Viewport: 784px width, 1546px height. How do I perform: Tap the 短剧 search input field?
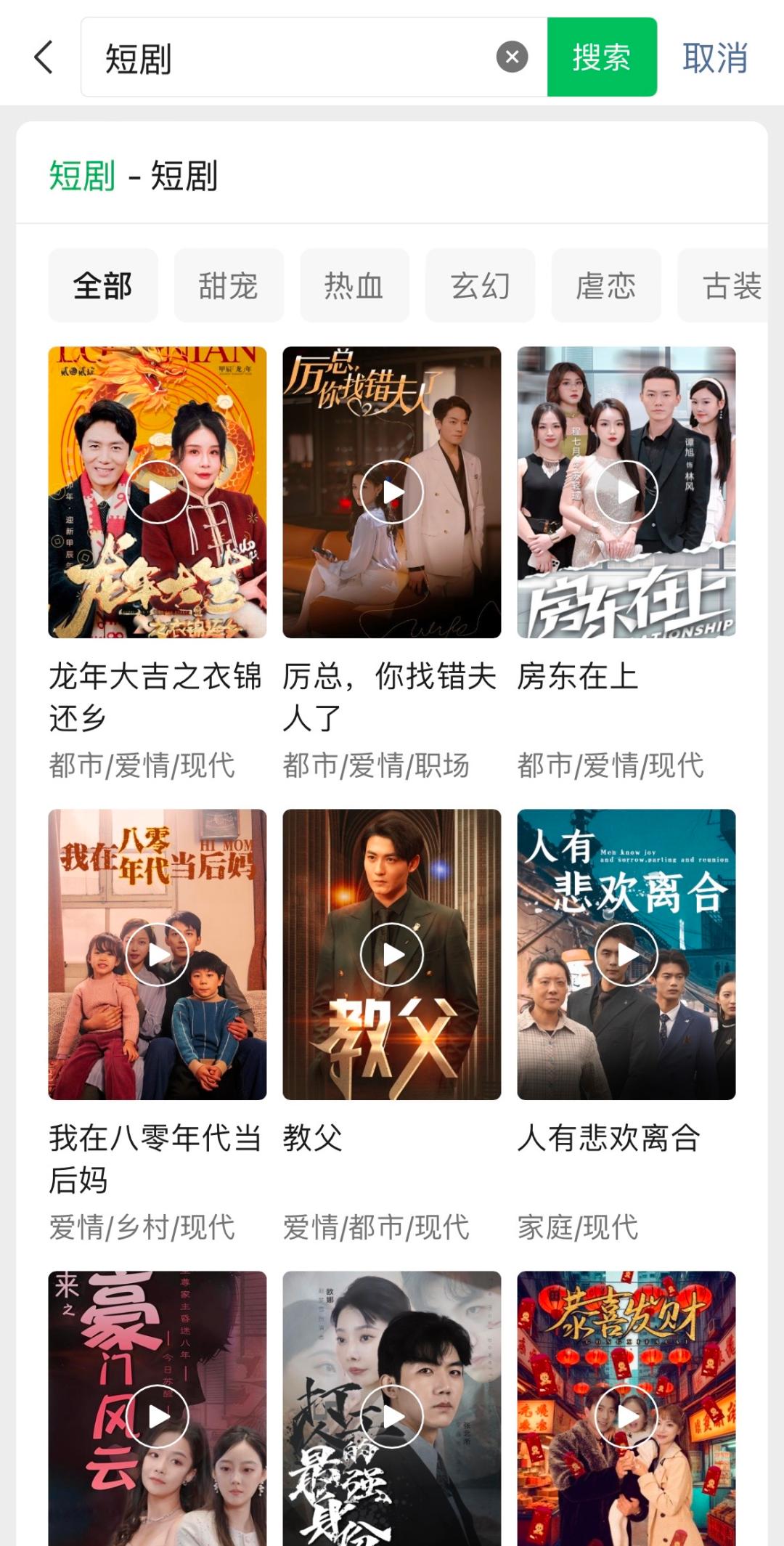tap(290, 57)
